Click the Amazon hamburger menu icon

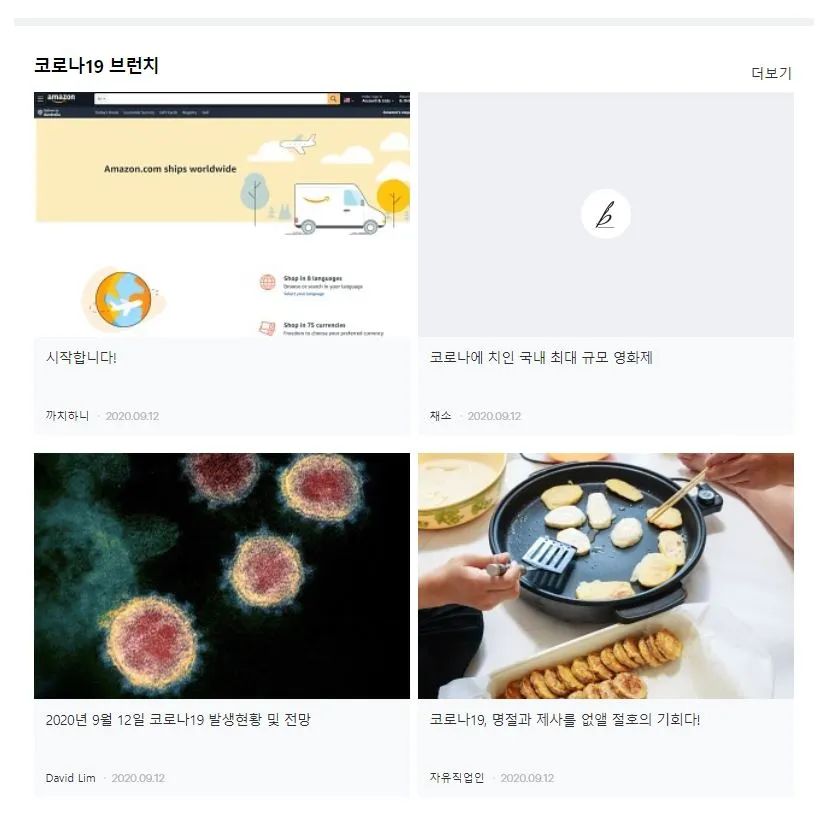click(39, 98)
